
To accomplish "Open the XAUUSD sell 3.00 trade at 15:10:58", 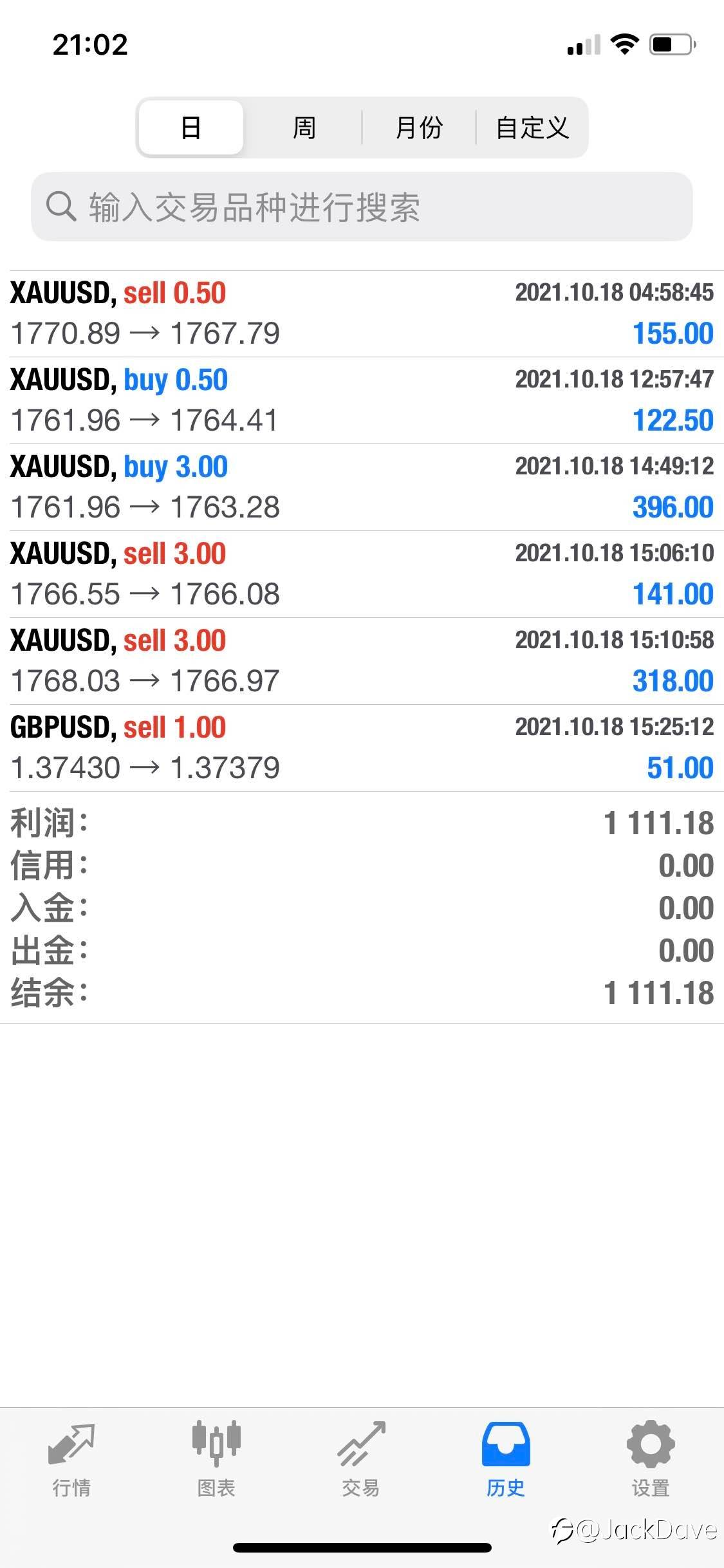I will [362, 661].
